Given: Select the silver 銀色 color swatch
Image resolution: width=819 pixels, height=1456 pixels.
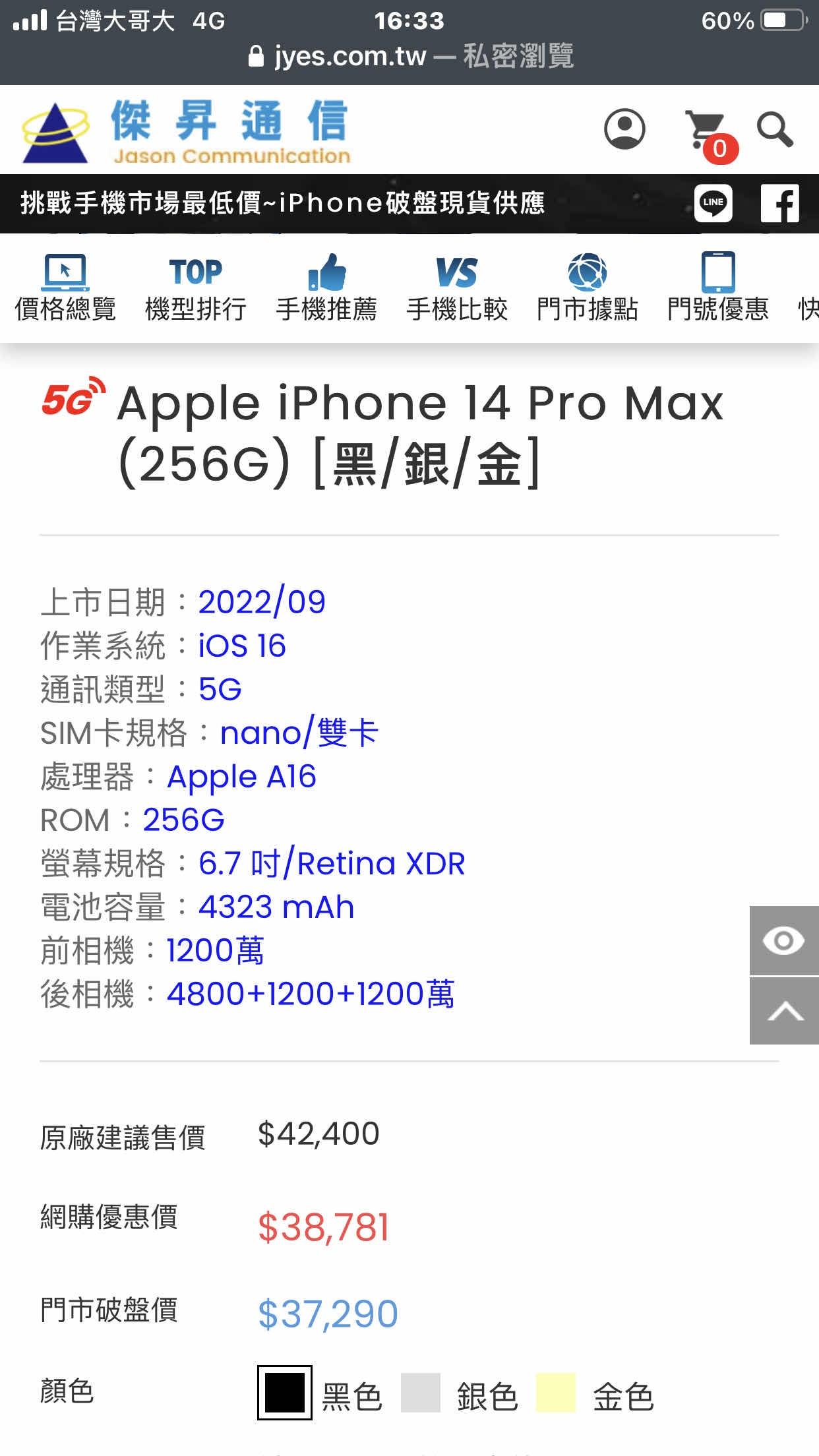Looking at the screenshot, I should 421,1393.
